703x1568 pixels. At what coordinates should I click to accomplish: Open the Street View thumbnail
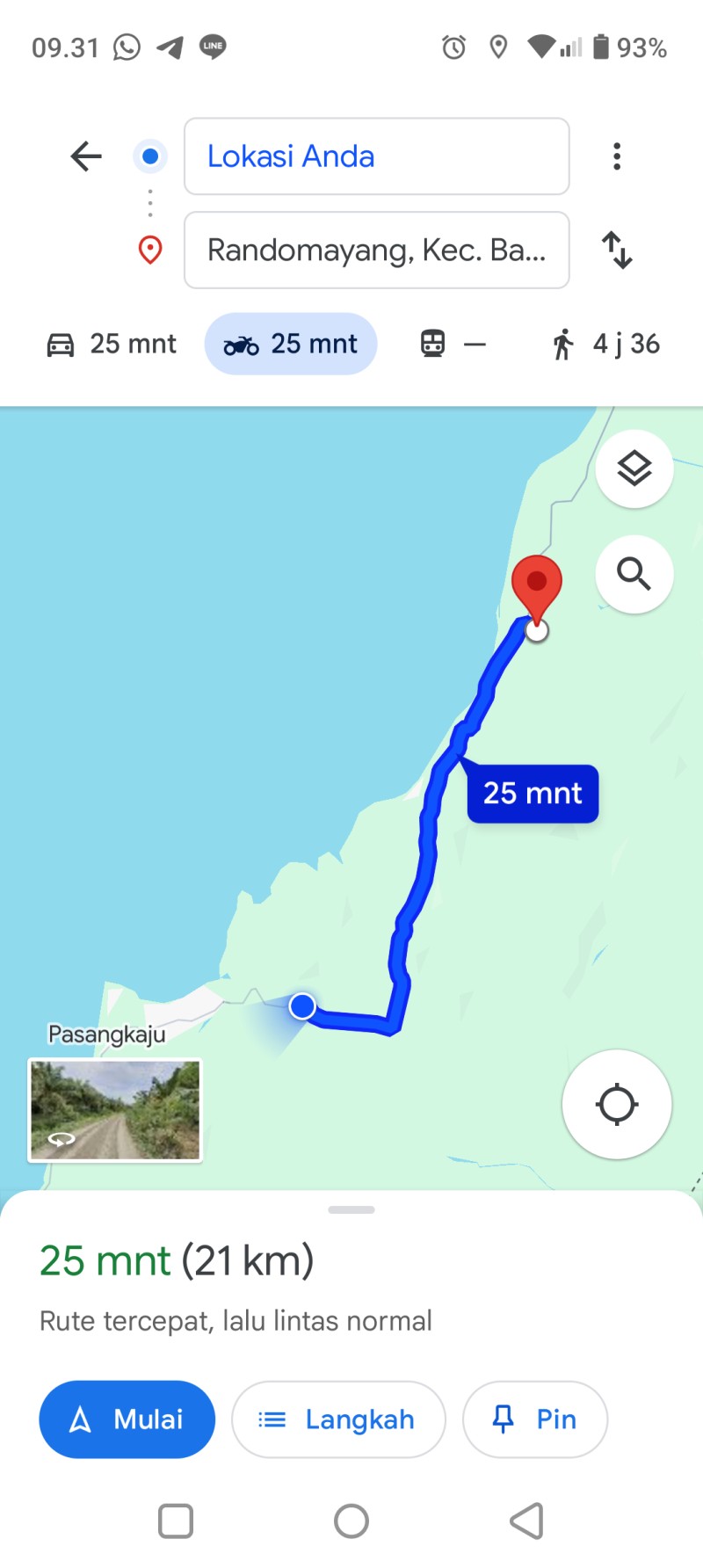tap(115, 1110)
